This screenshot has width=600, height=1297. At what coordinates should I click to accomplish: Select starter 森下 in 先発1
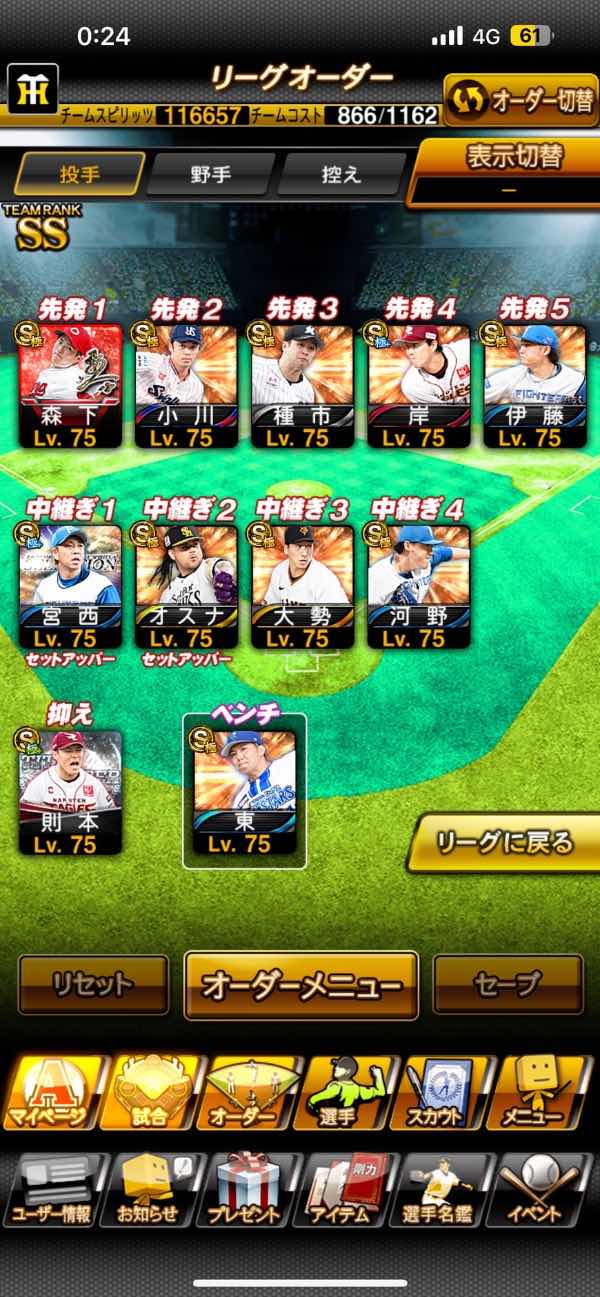70,385
